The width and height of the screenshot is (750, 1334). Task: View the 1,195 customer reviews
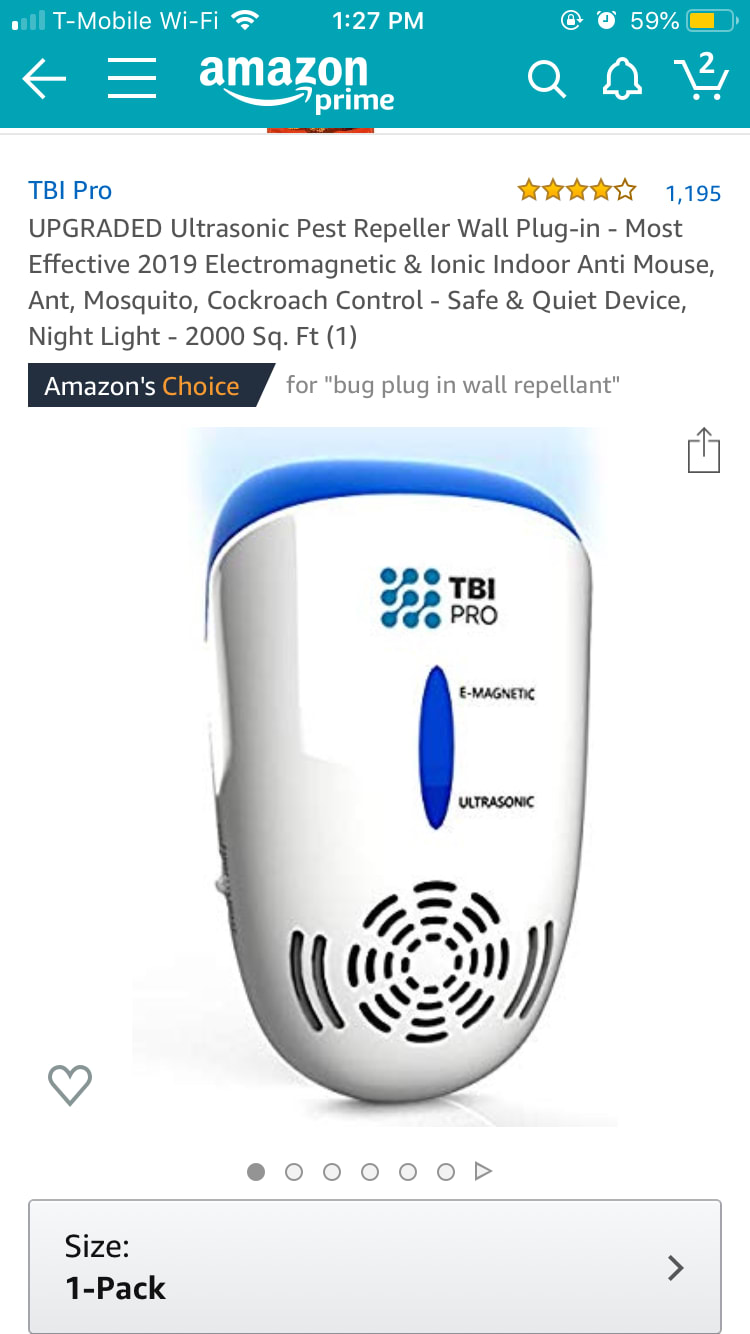click(x=693, y=193)
